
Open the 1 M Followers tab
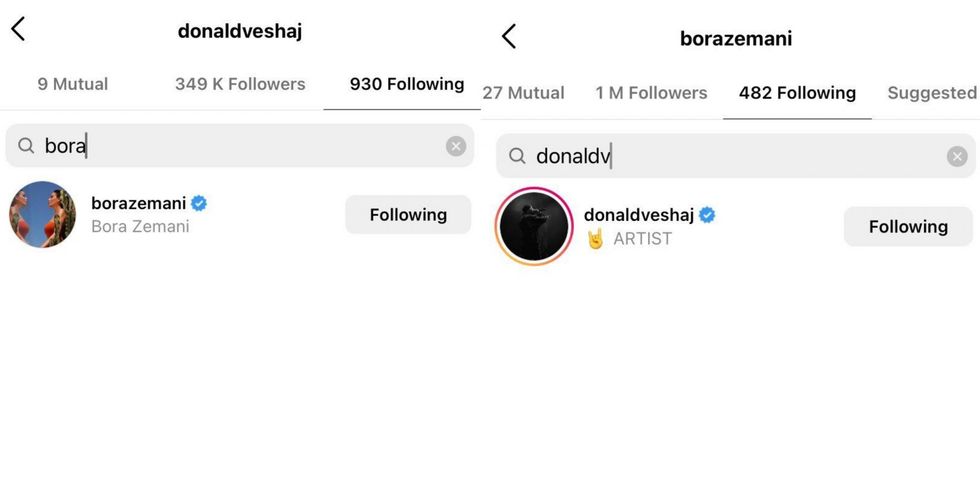coord(651,93)
